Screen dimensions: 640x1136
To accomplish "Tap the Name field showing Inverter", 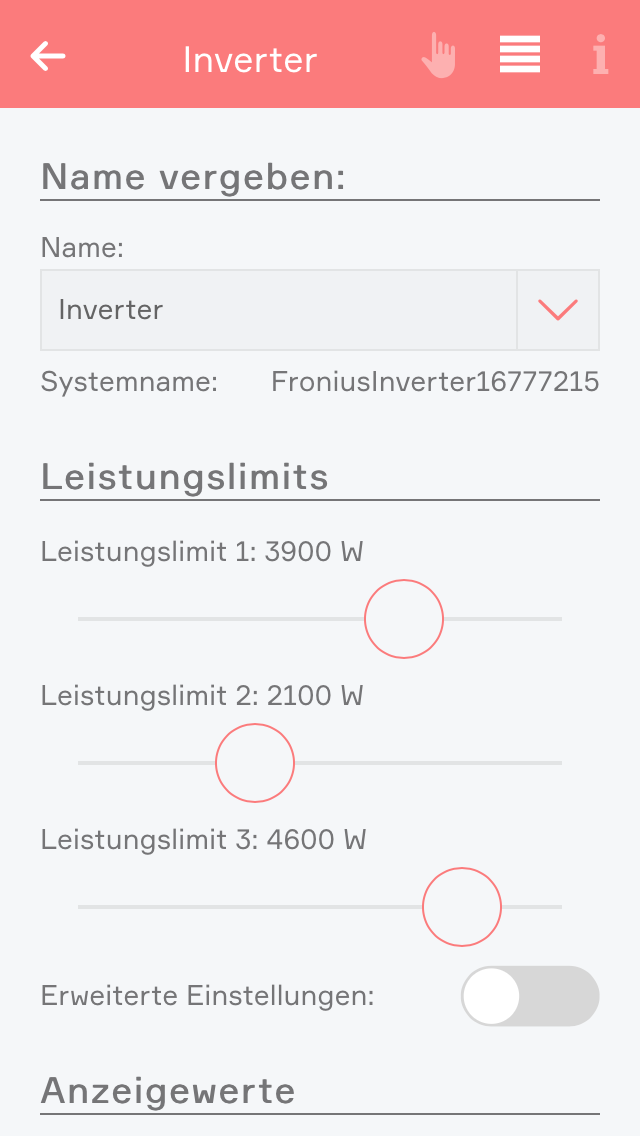I will (278, 310).
